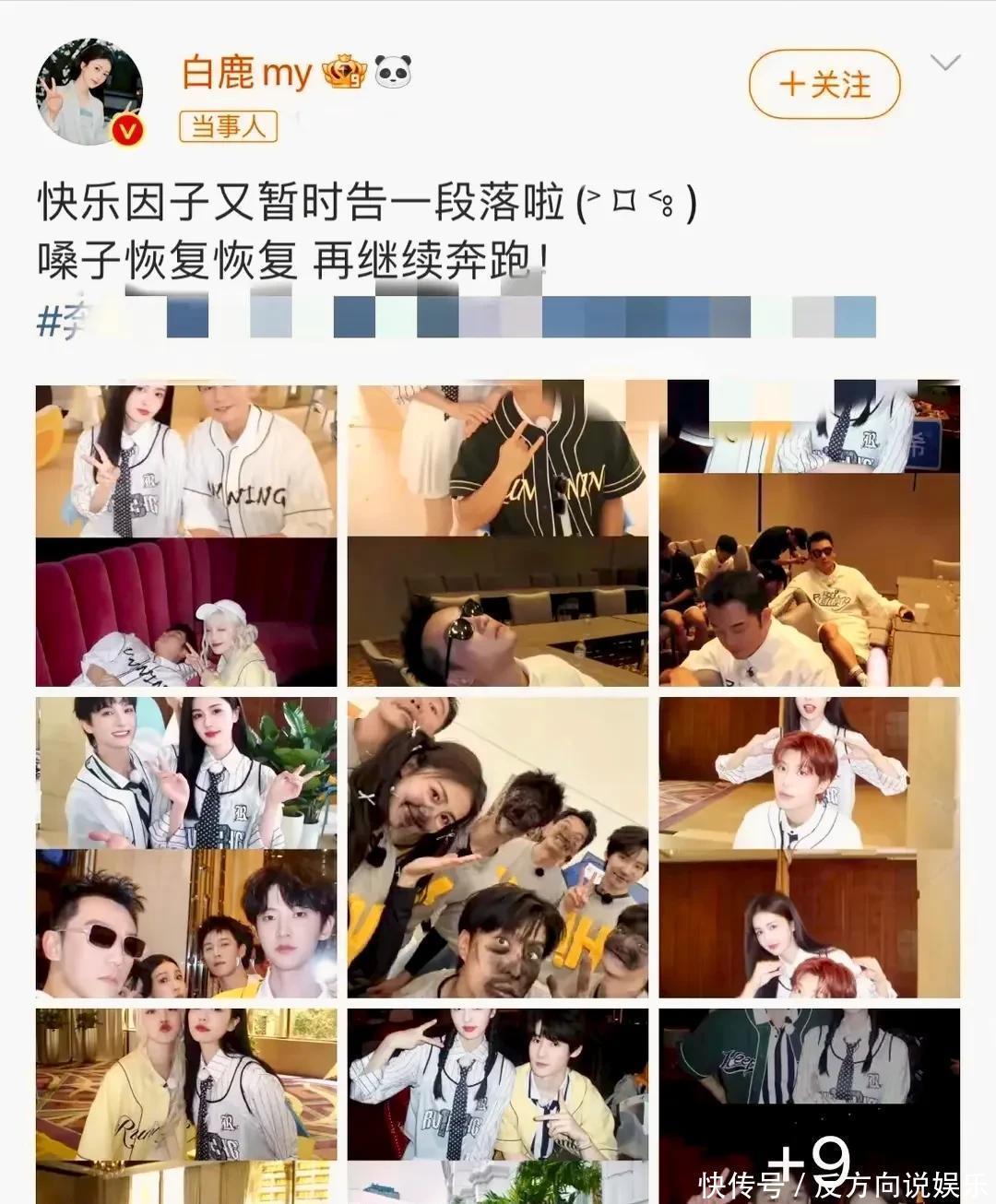The image size is (996, 1204).
Task: Open the 白鹿my username profile link
Action: coord(246,73)
